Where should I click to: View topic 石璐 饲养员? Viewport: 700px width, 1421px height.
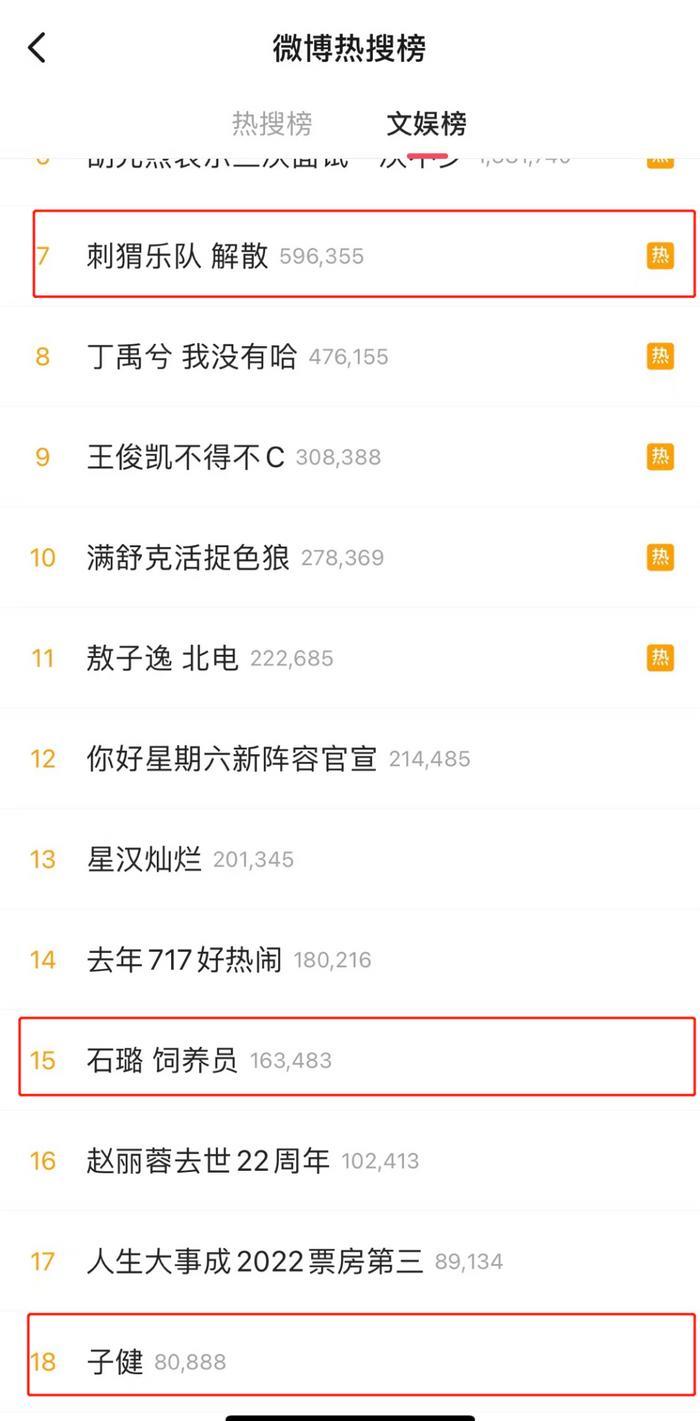(163, 1060)
